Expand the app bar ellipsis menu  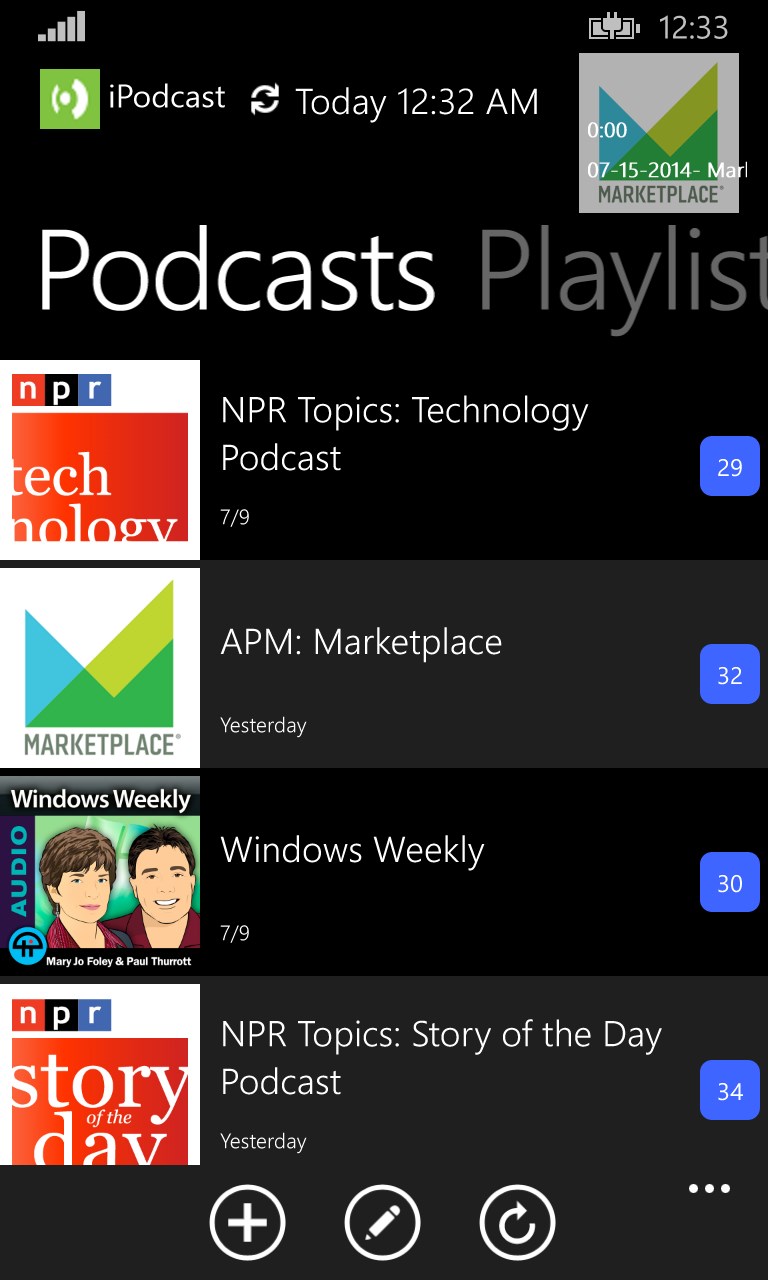click(709, 1188)
